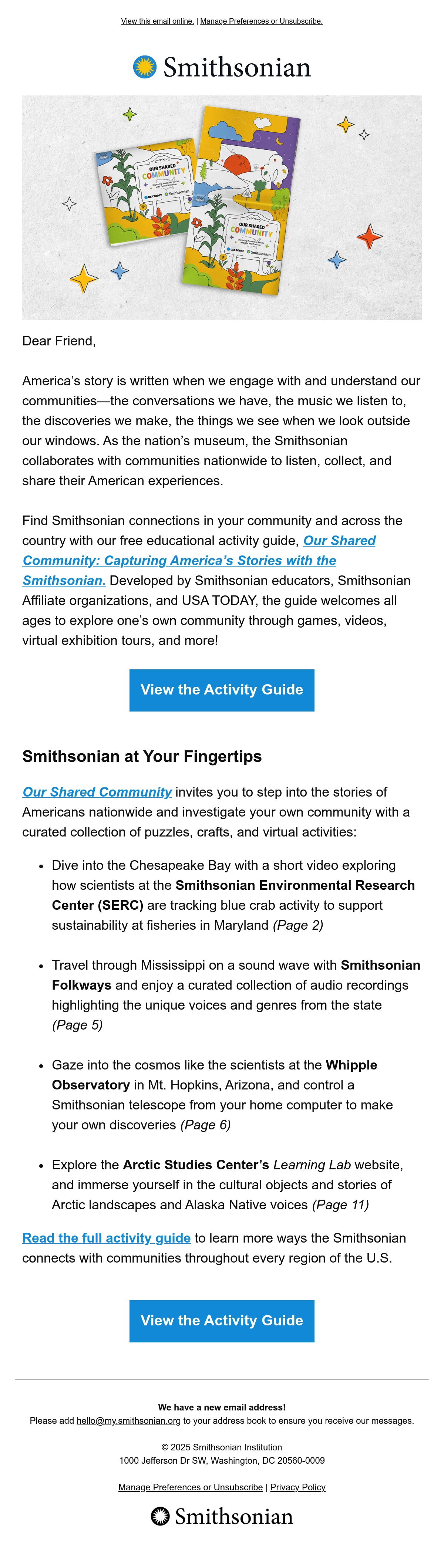Open the Read the full activity guide link
Image resolution: width=444 pixels, height=1568 pixels.
(x=107, y=1237)
